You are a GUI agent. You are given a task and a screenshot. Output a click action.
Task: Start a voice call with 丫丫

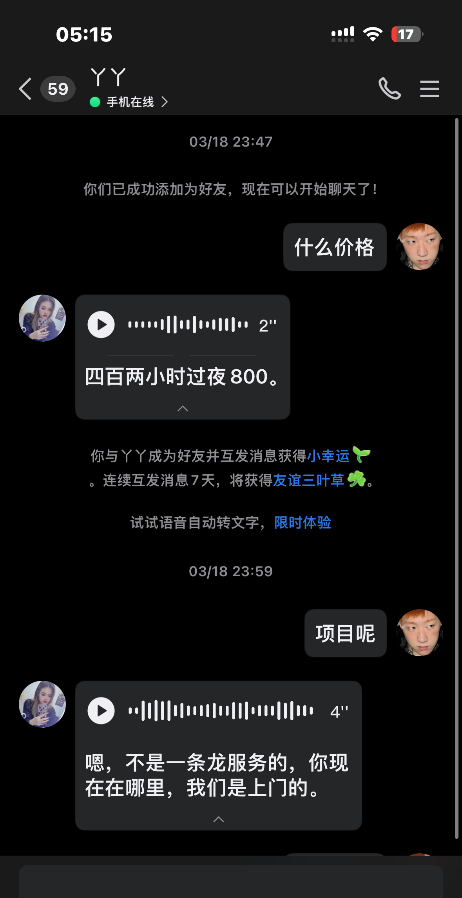pyautogui.click(x=390, y=89)
